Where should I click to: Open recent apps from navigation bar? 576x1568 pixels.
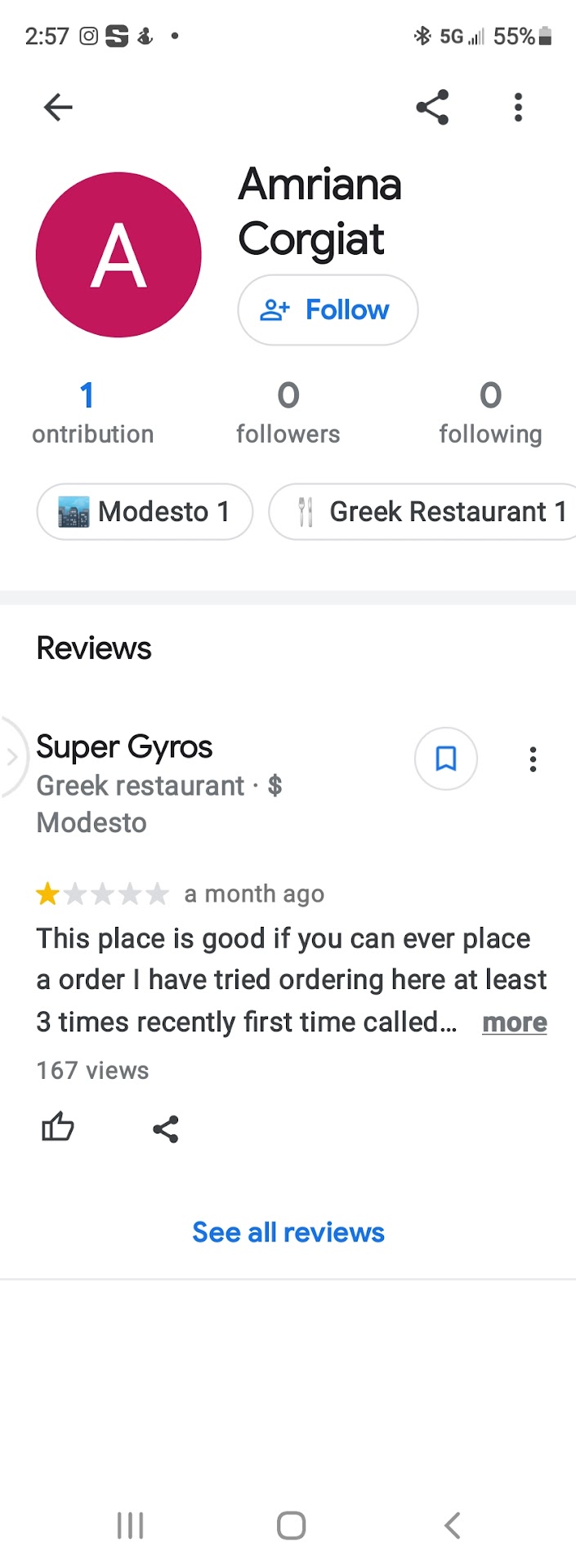coord(131,1525)
